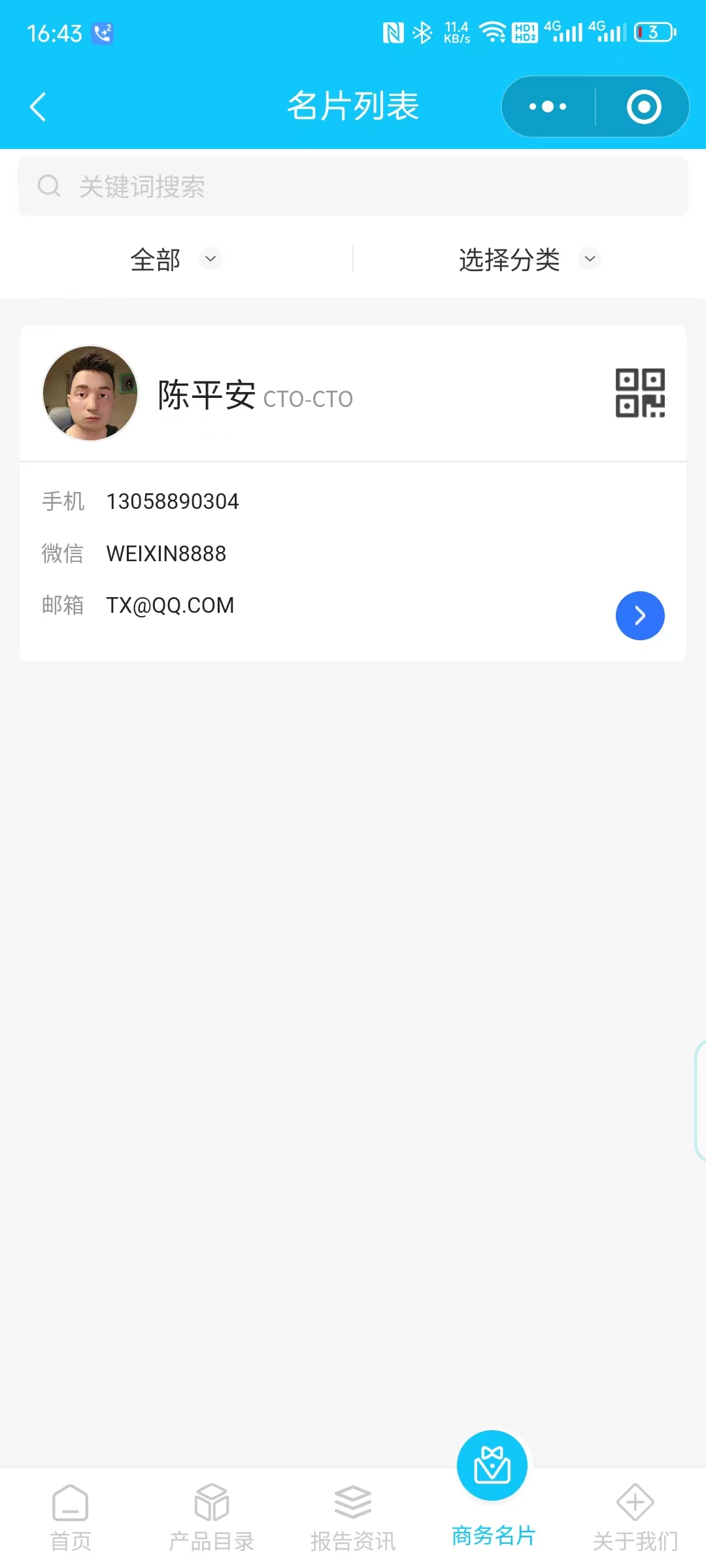Show the QR code for 陈平安's card
This screenshot has width=706, height=1568.
(x=640, y=393)
